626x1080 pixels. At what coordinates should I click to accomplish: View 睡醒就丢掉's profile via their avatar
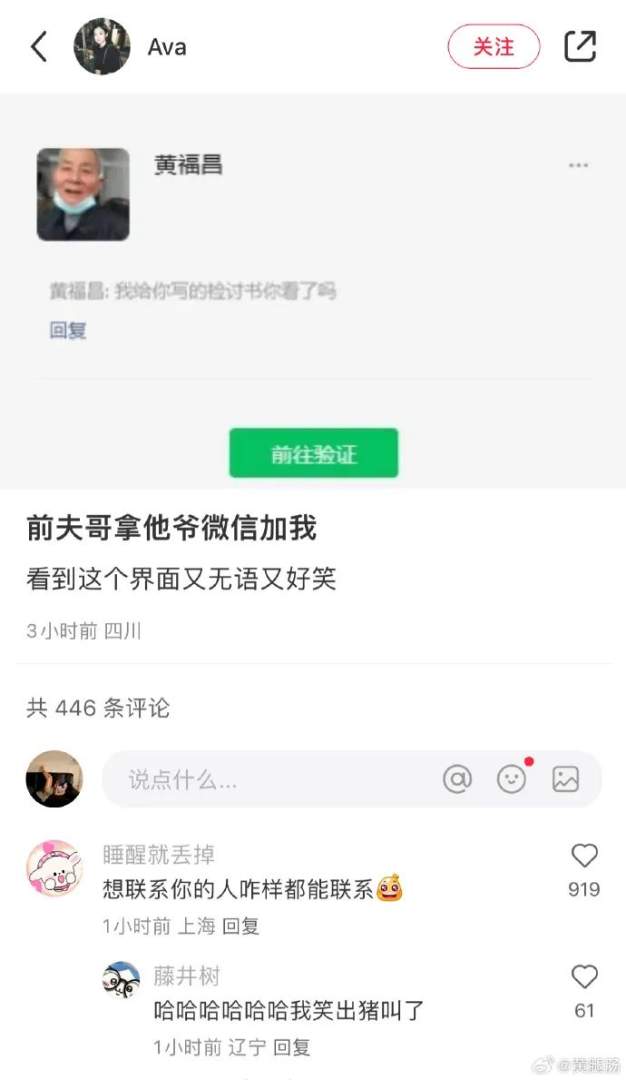pos(54,868)
